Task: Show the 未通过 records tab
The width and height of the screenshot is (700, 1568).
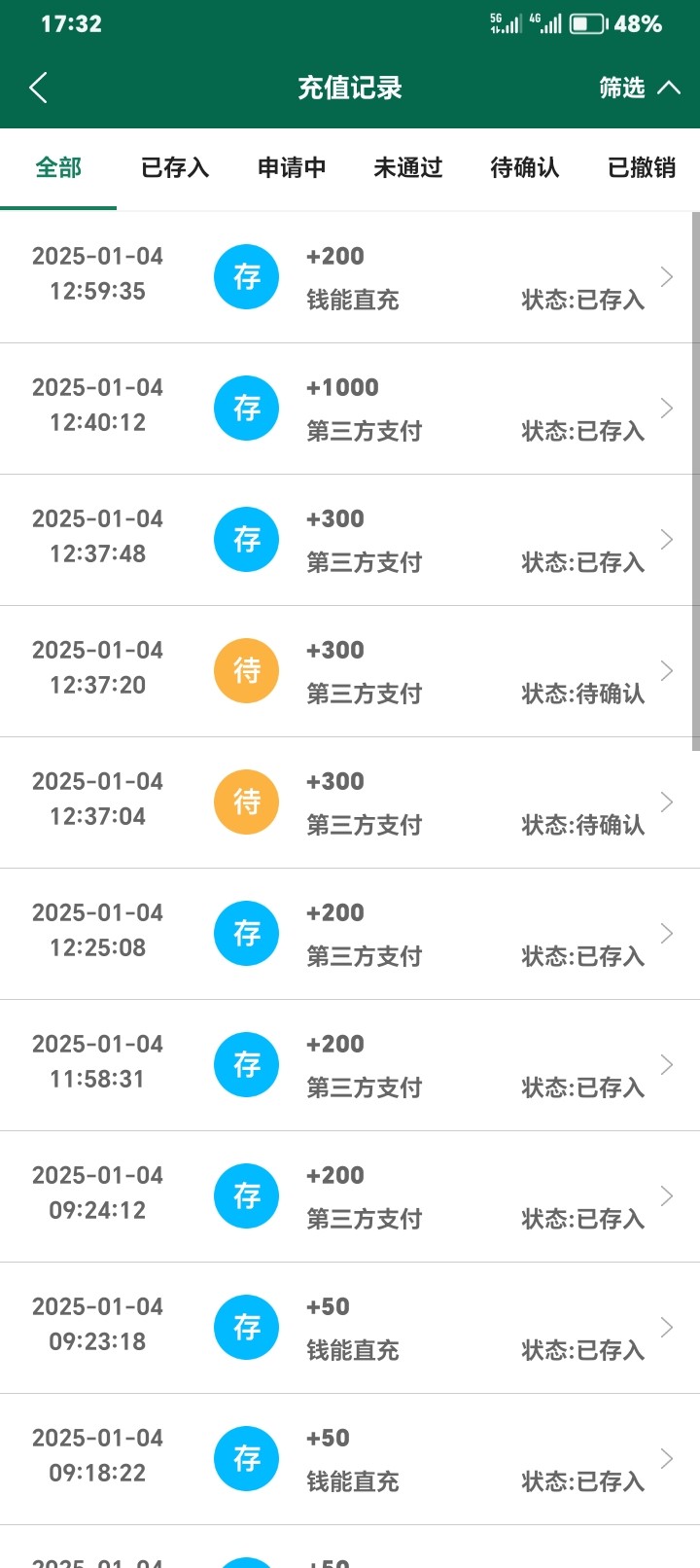Action: [x=408, y=168]
